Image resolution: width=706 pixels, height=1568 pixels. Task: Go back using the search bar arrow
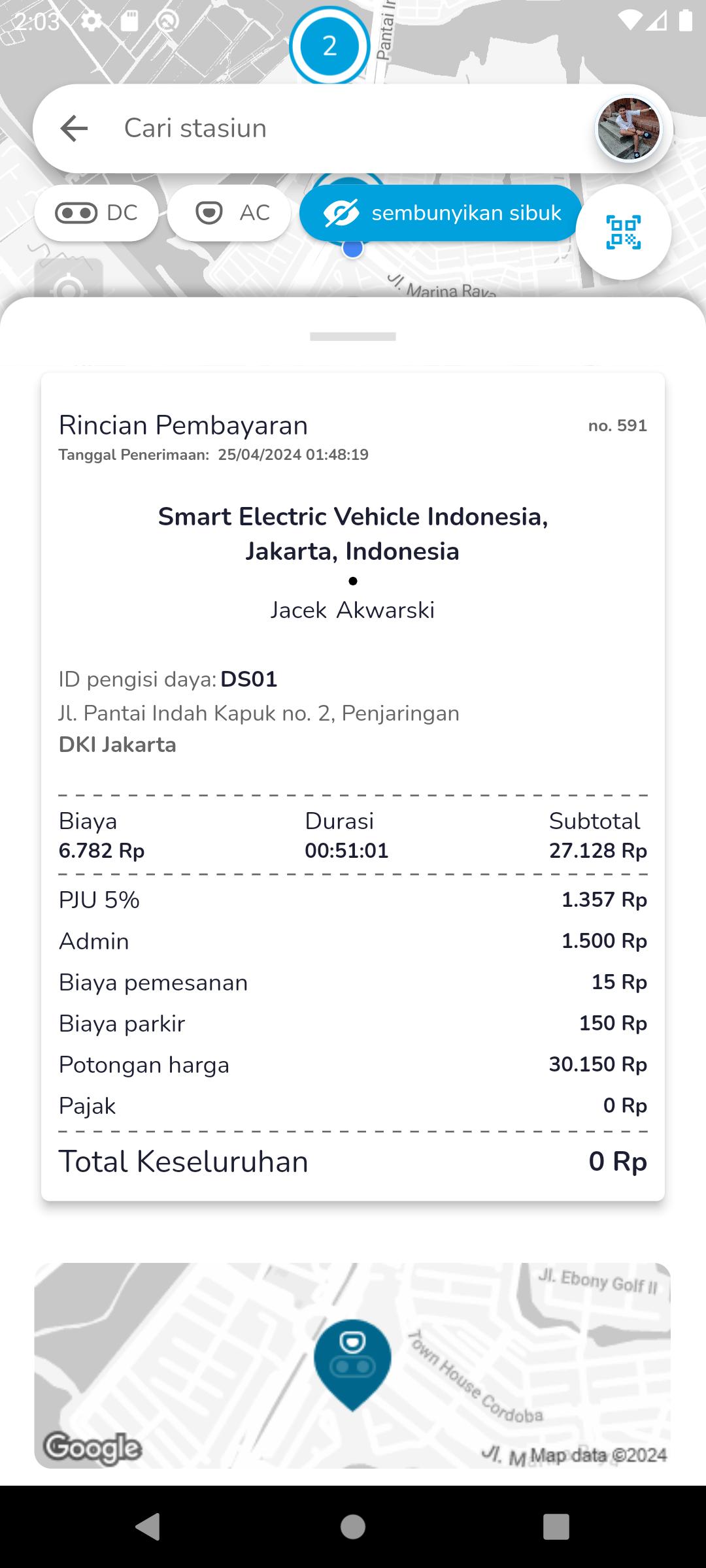click(x=74, y=128)
